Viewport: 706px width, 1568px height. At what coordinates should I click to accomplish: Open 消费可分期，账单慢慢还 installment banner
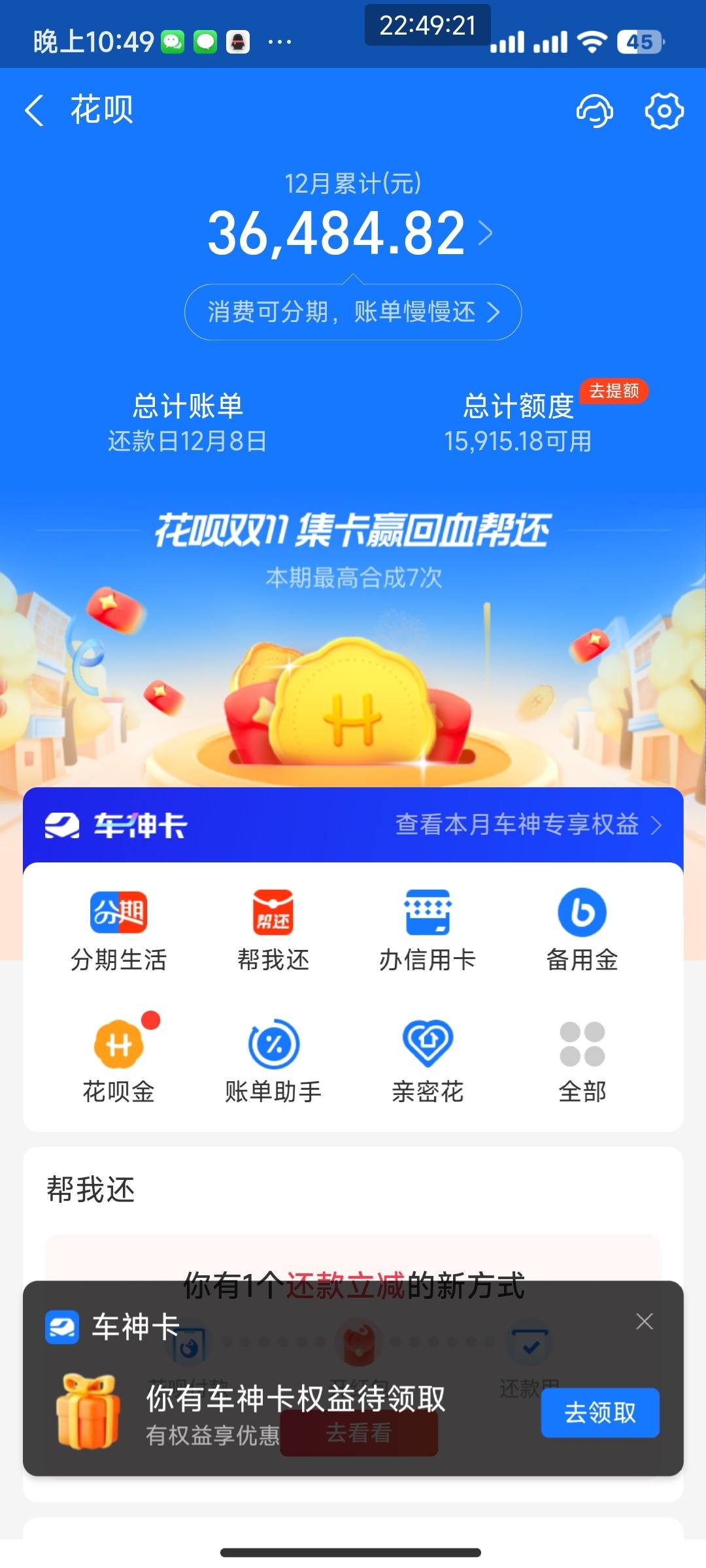coord(353,312)
